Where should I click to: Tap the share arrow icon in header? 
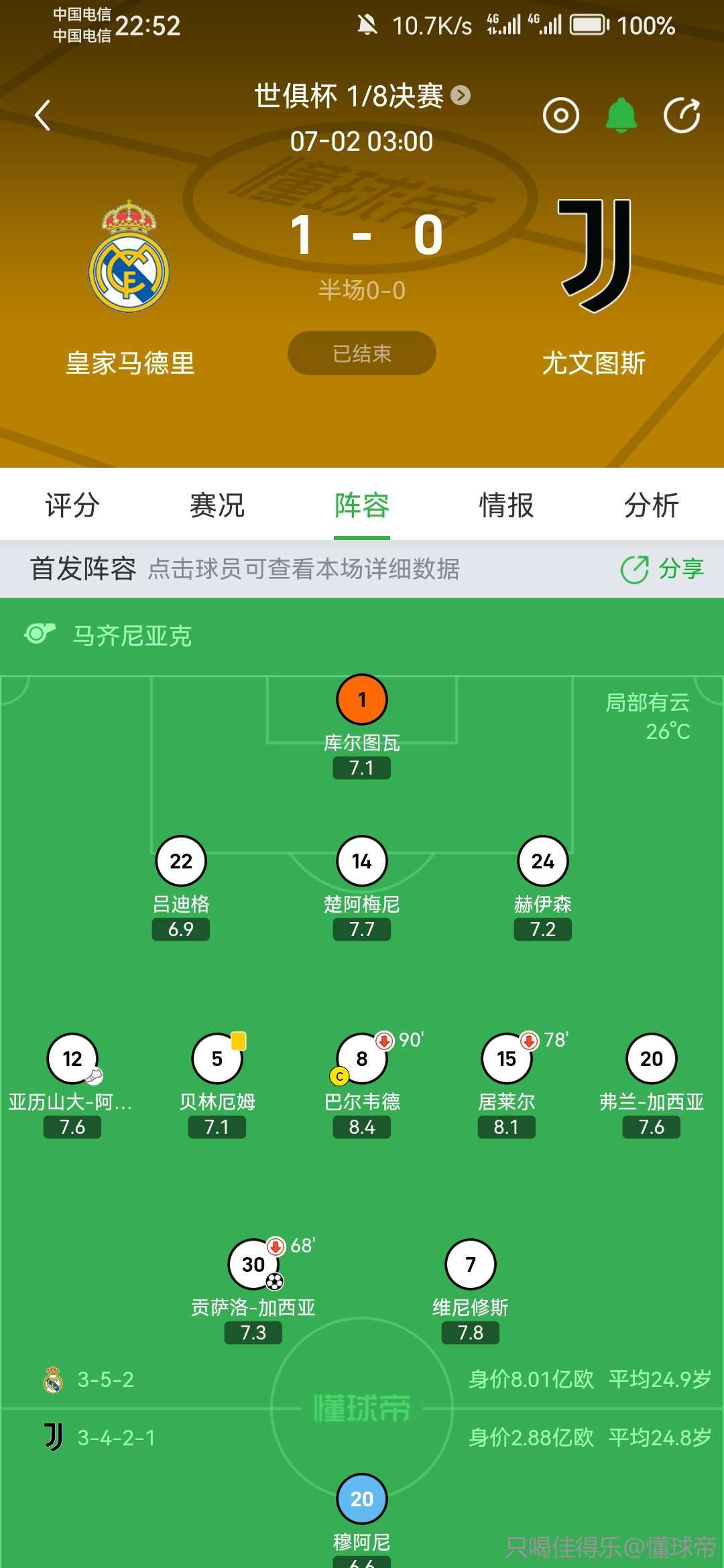pos(682,115)
